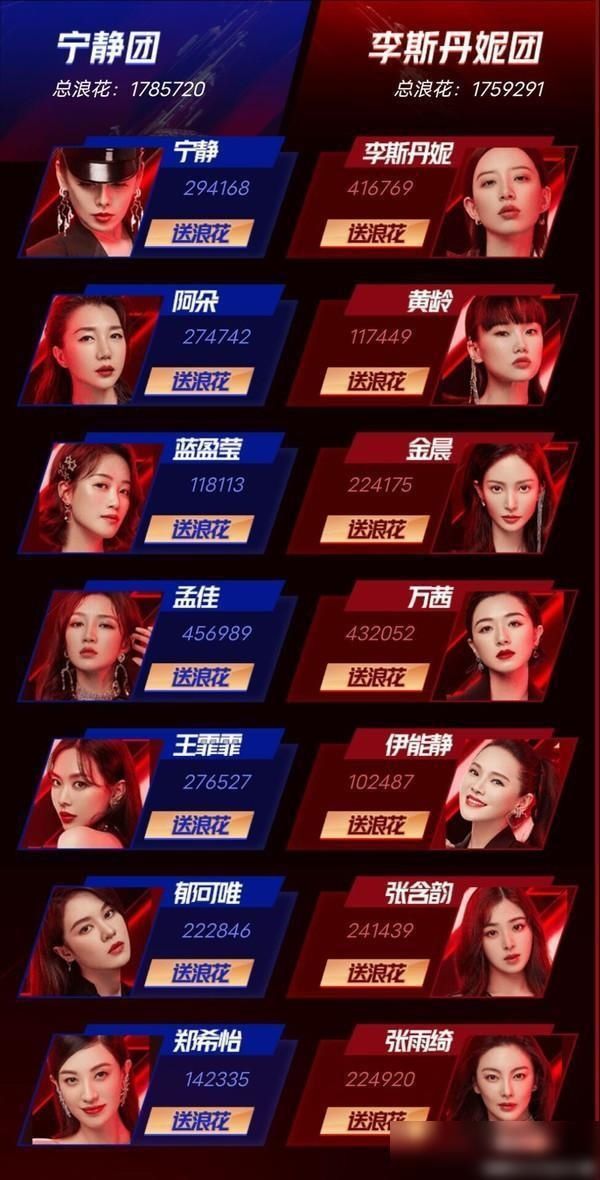Send waves to 李斯丹妮

tap(375, 233)
